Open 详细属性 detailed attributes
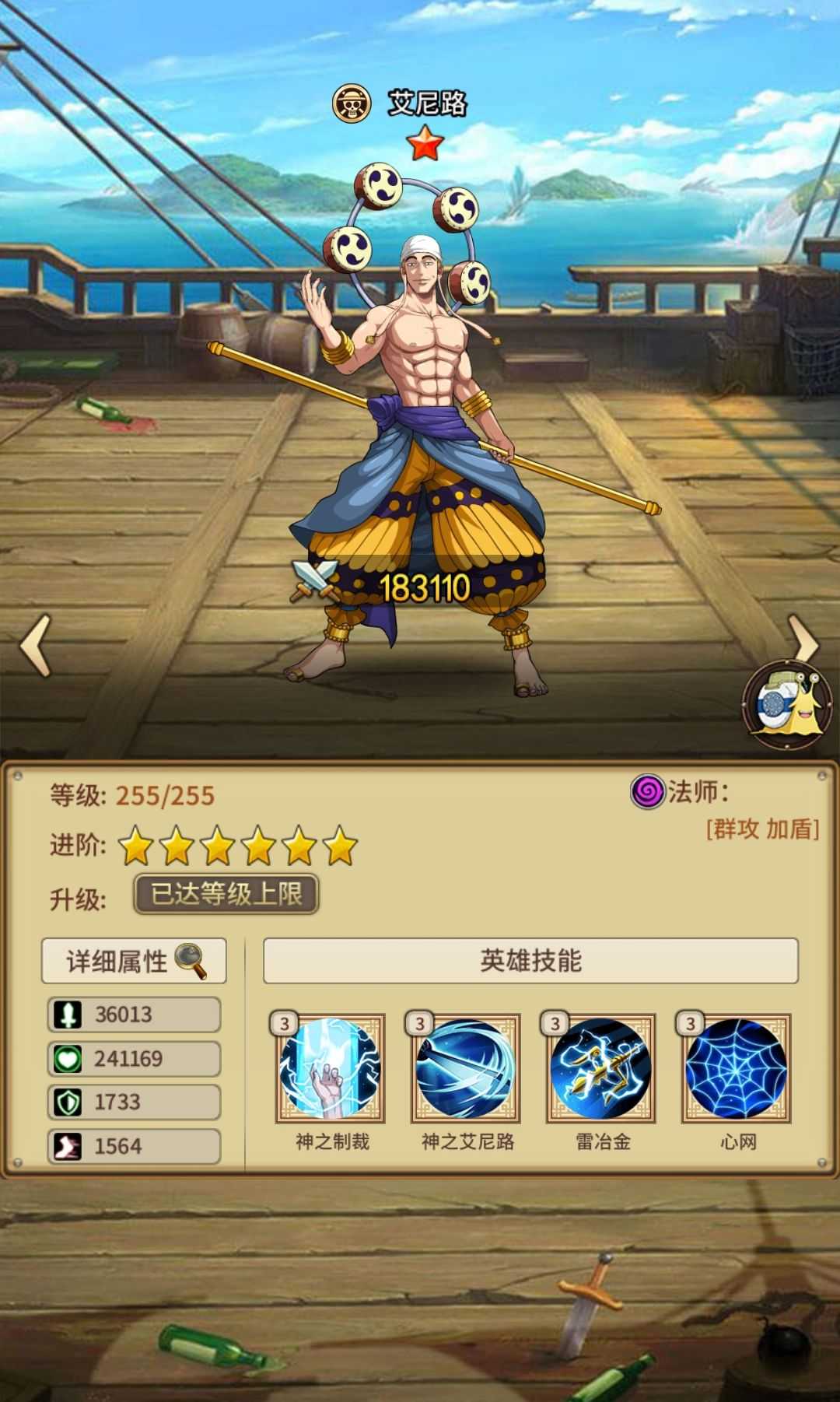 [x=134, y=961]
